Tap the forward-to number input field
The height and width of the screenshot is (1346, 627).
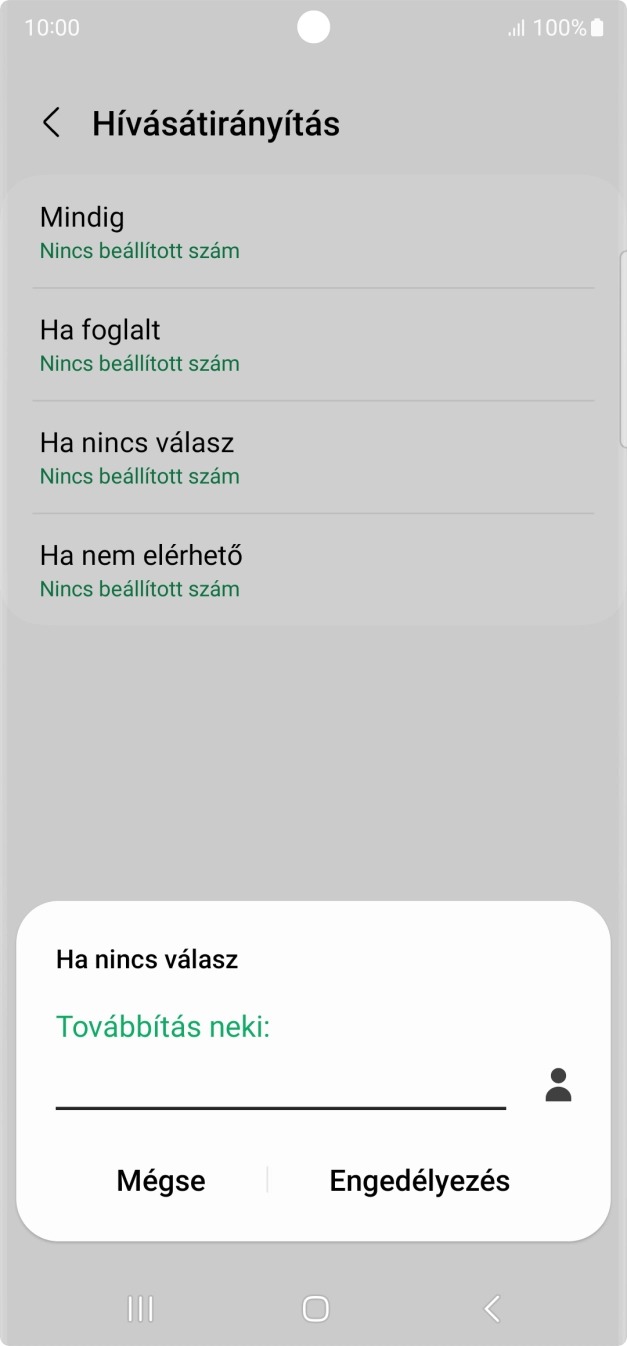280,1085
